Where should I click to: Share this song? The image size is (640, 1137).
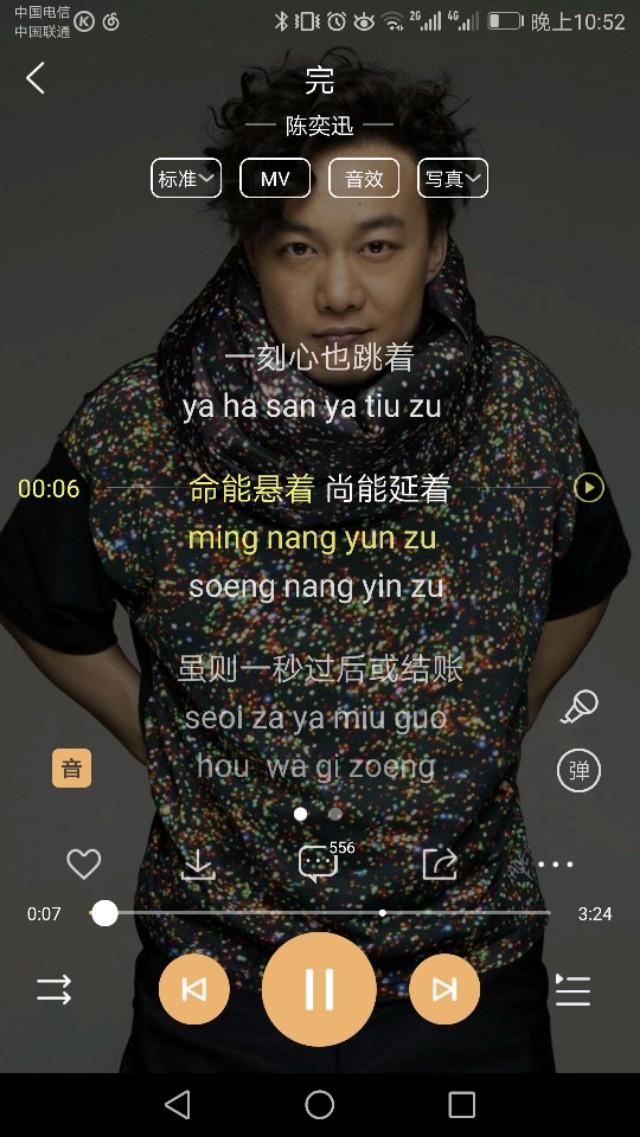point(440,864)
